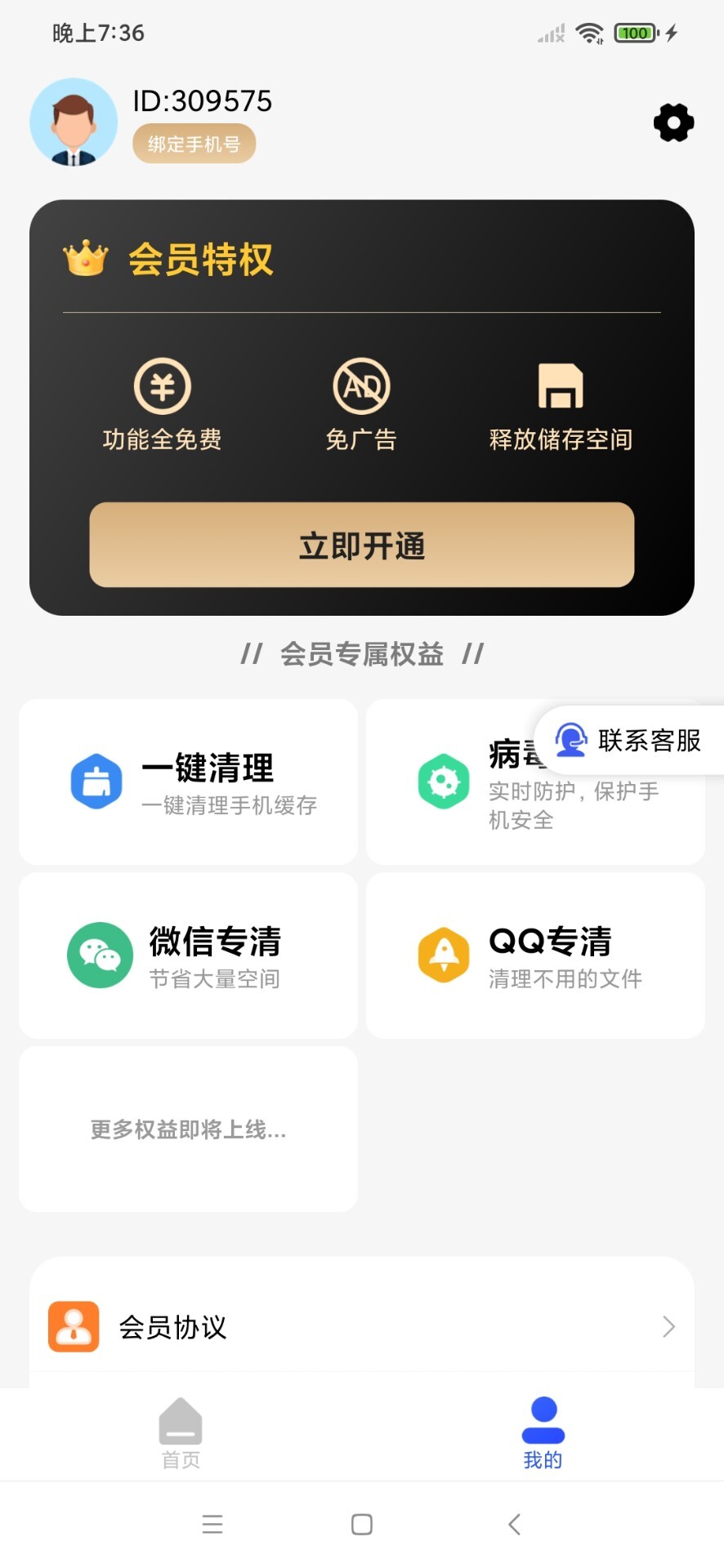This screenshot has width=724, height=1568.
Task: Click the 更多权益即将上线 card
Action: tap(188, 1130)
